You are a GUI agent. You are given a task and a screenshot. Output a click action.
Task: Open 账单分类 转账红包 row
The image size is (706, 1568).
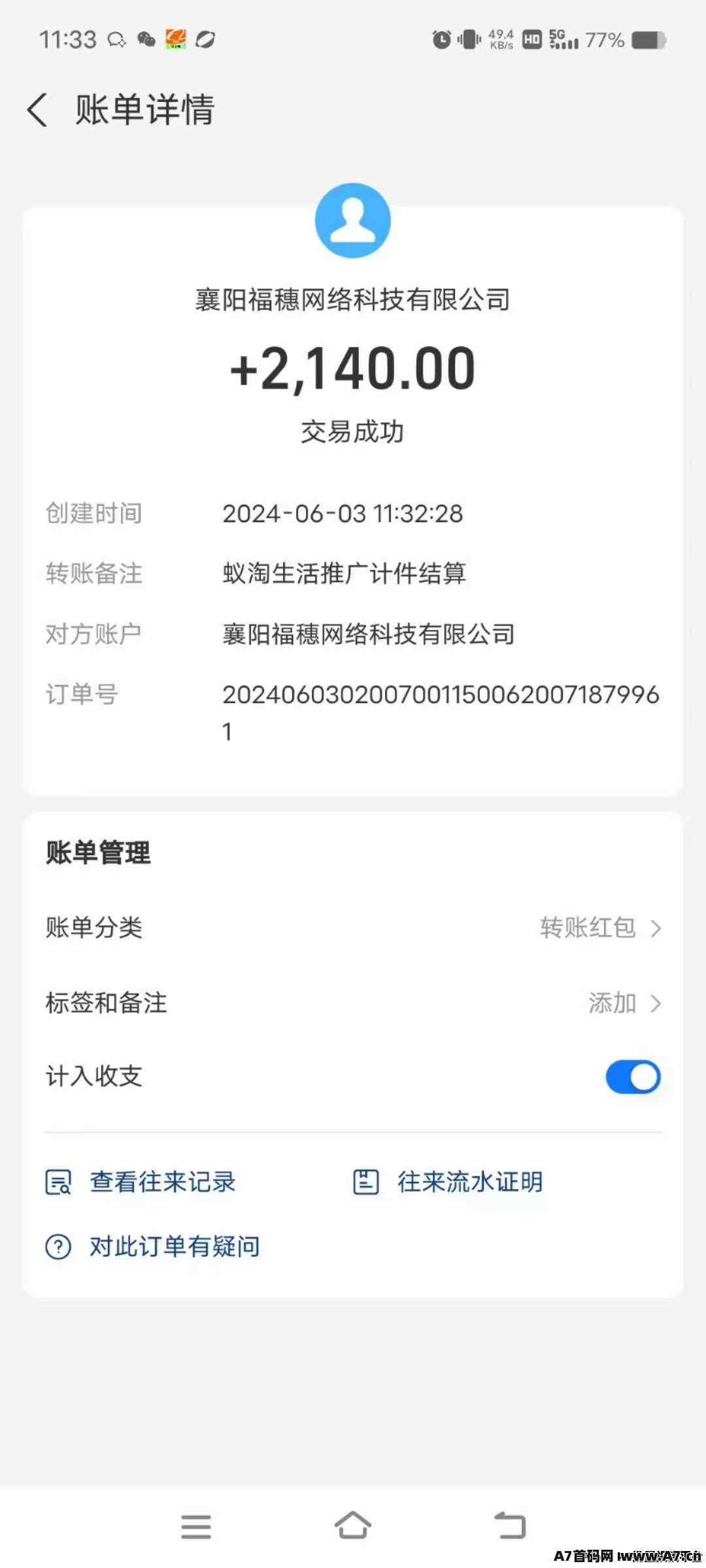coord(353,928)
